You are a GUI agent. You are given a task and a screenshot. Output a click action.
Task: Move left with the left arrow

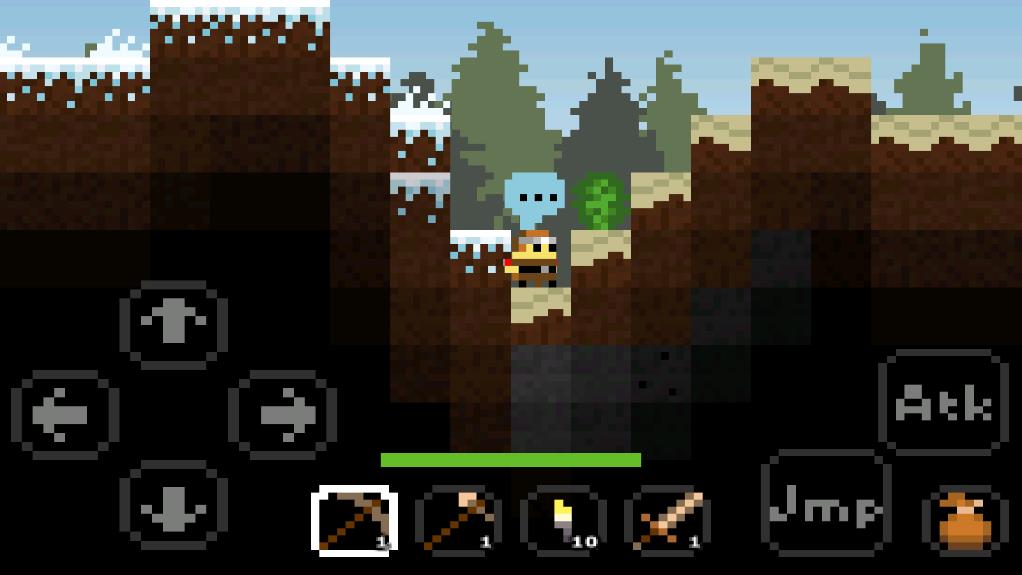click(64, 414)
